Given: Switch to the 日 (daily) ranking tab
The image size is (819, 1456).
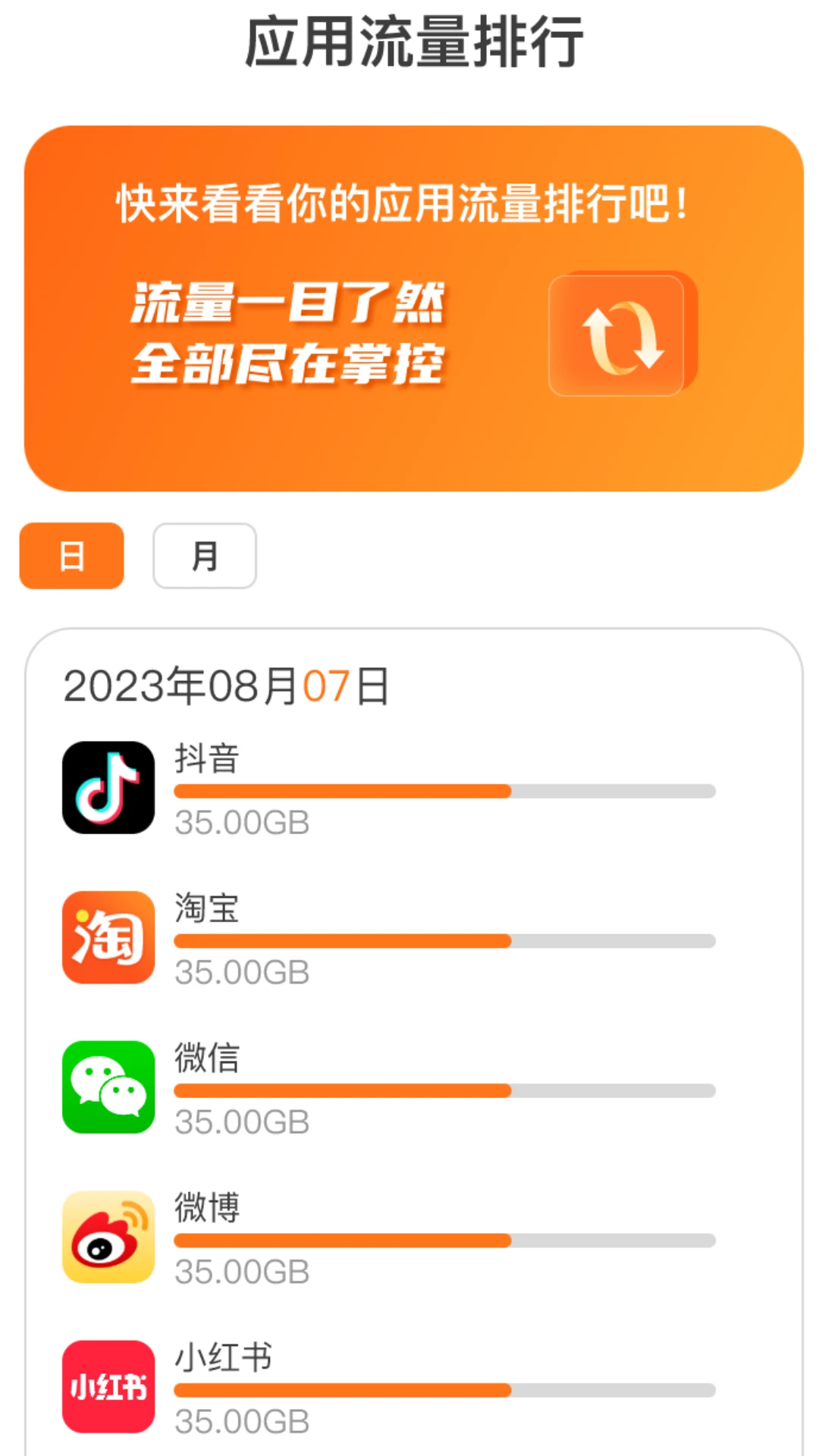Looking at the screenshot, I should pos(71,556).
